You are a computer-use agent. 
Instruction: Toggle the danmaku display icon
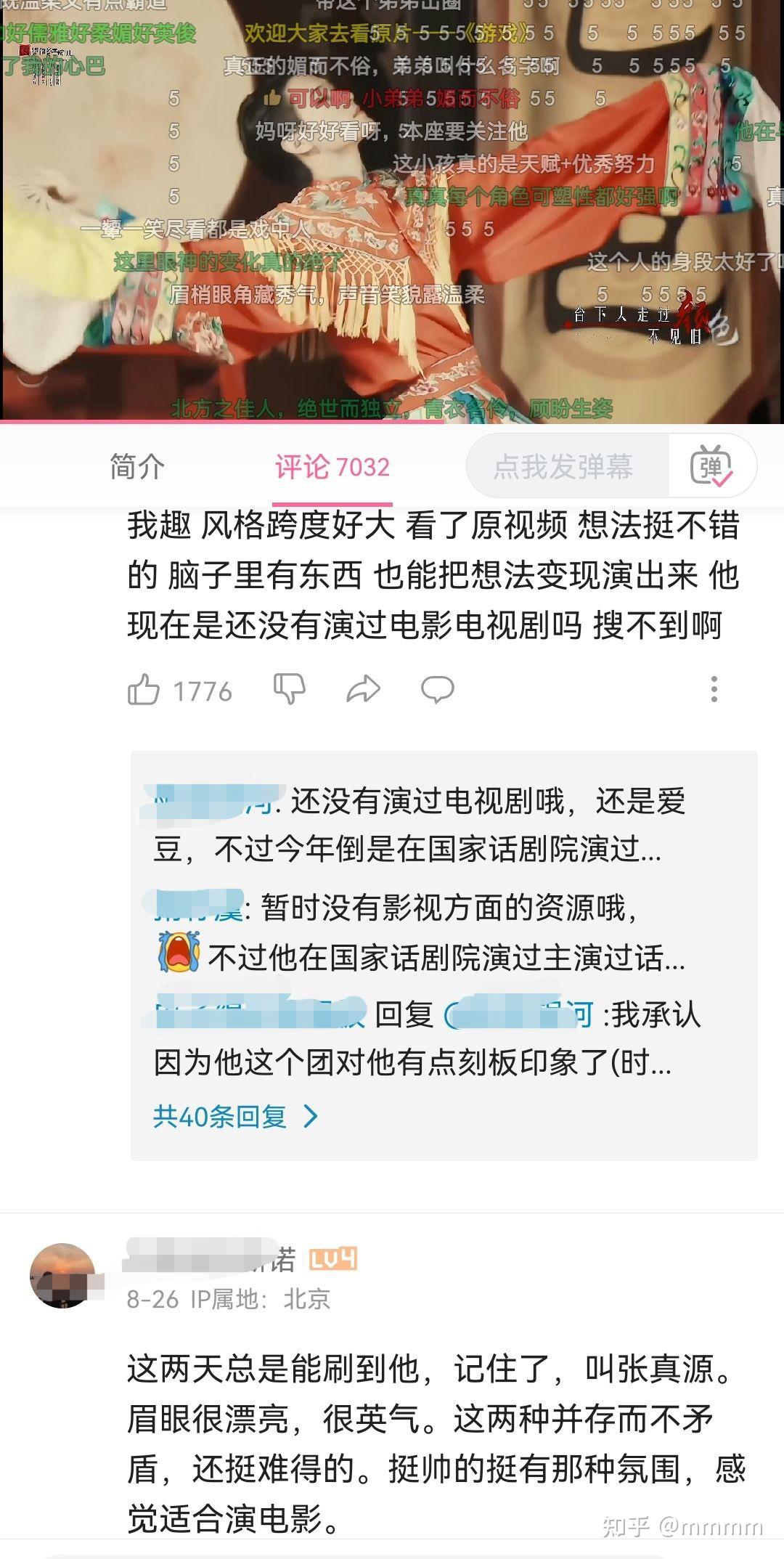click(711, 466)
